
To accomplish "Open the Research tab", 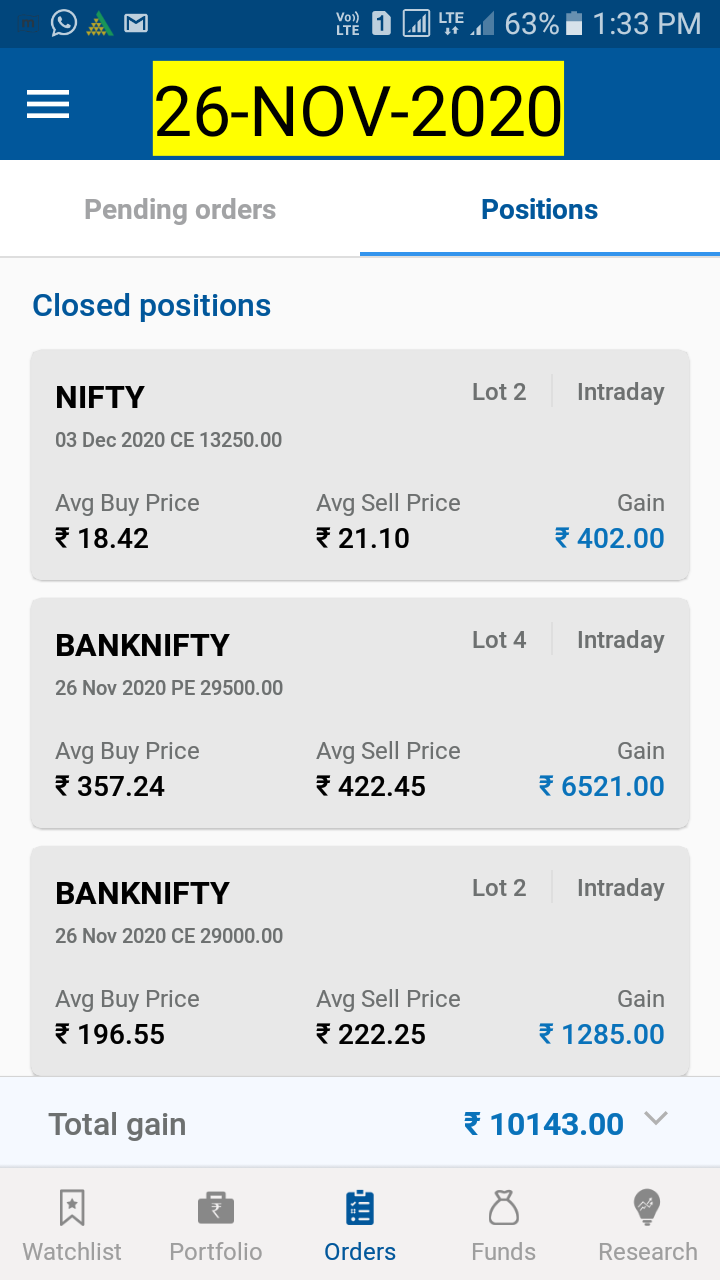I will coord(648,1225).
